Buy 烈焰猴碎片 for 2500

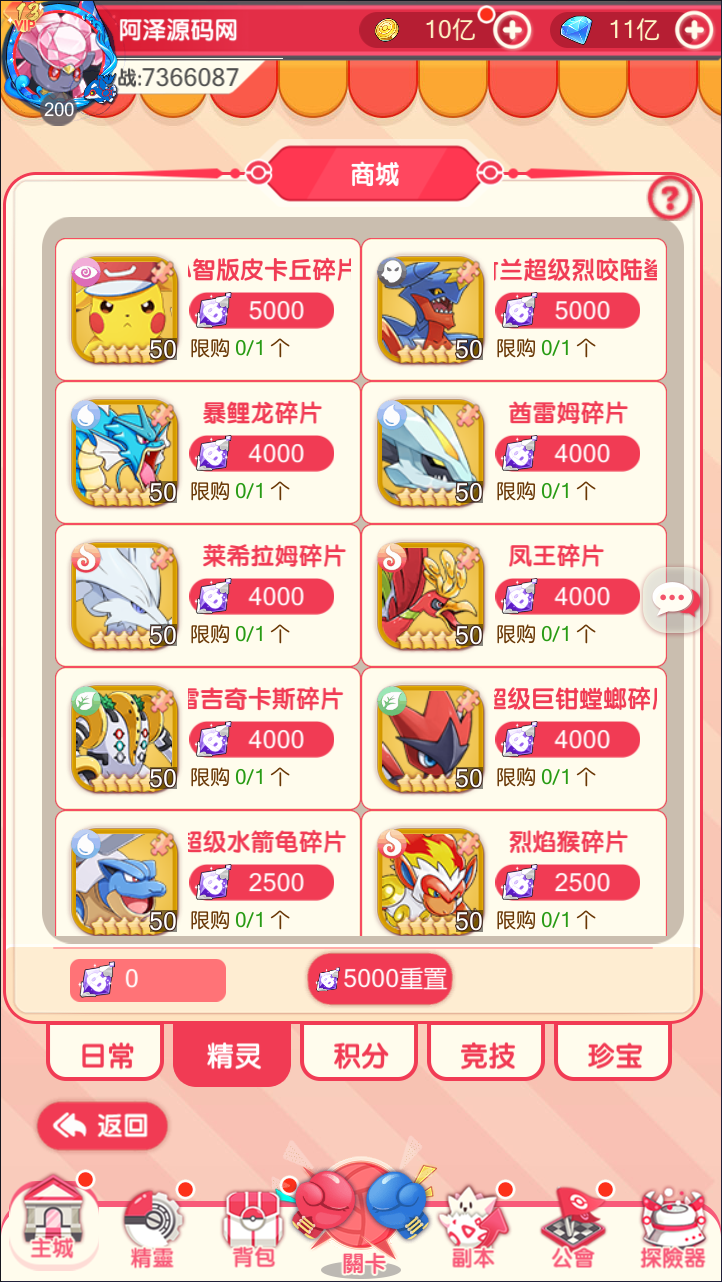(x=568, y=883)
